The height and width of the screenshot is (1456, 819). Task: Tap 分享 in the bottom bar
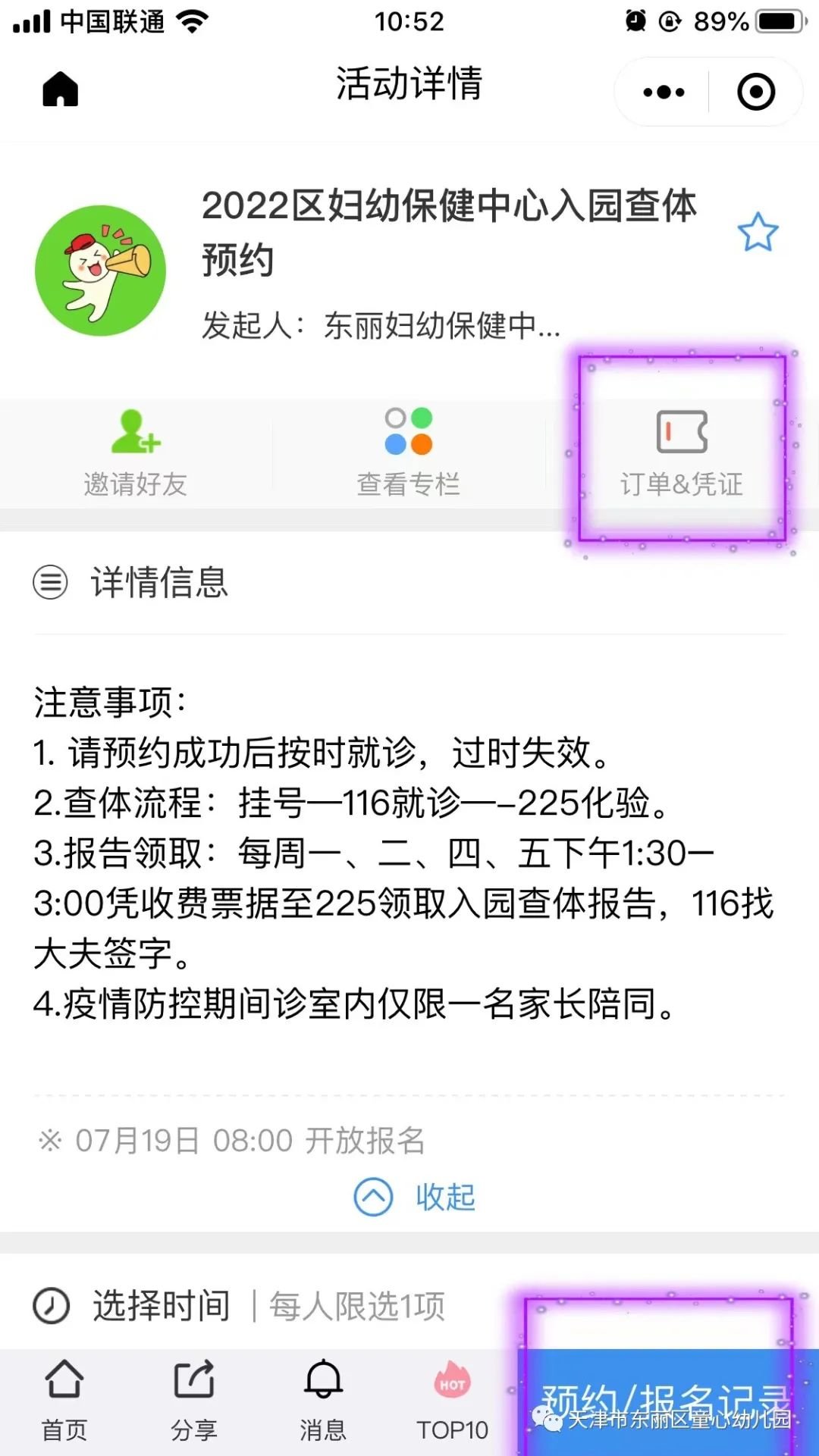point(194,1399)
